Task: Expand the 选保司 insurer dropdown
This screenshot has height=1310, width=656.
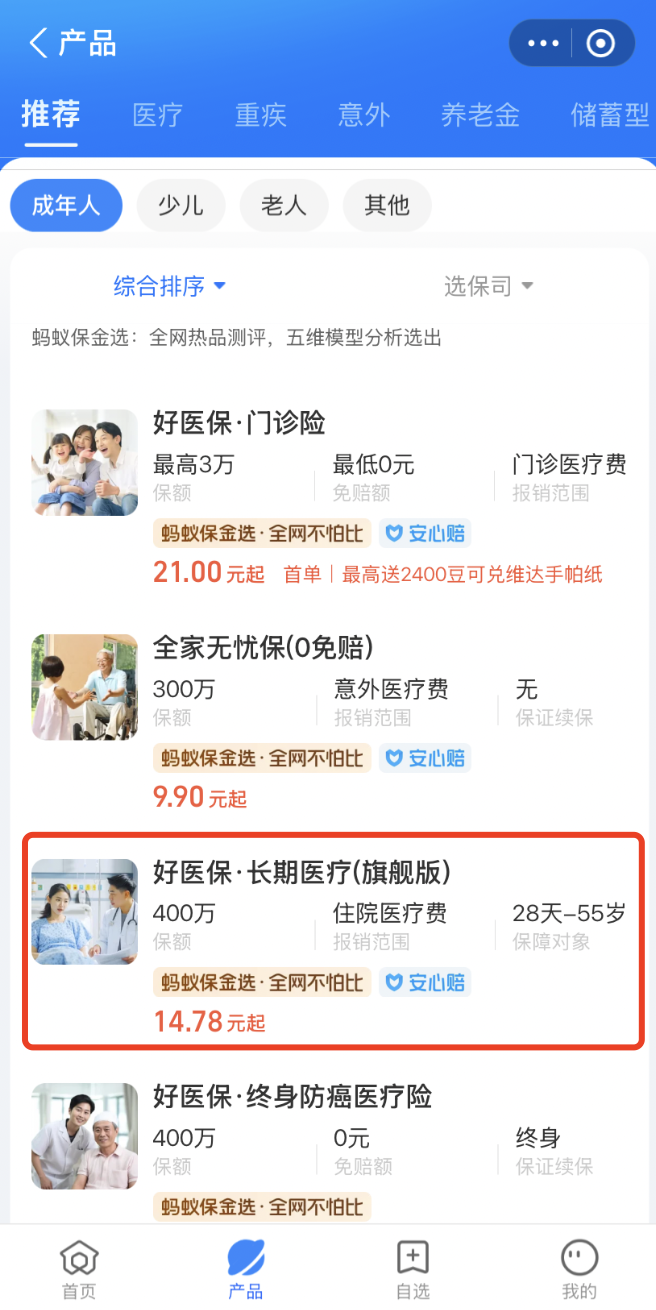Action: click(x=489, y=286)
